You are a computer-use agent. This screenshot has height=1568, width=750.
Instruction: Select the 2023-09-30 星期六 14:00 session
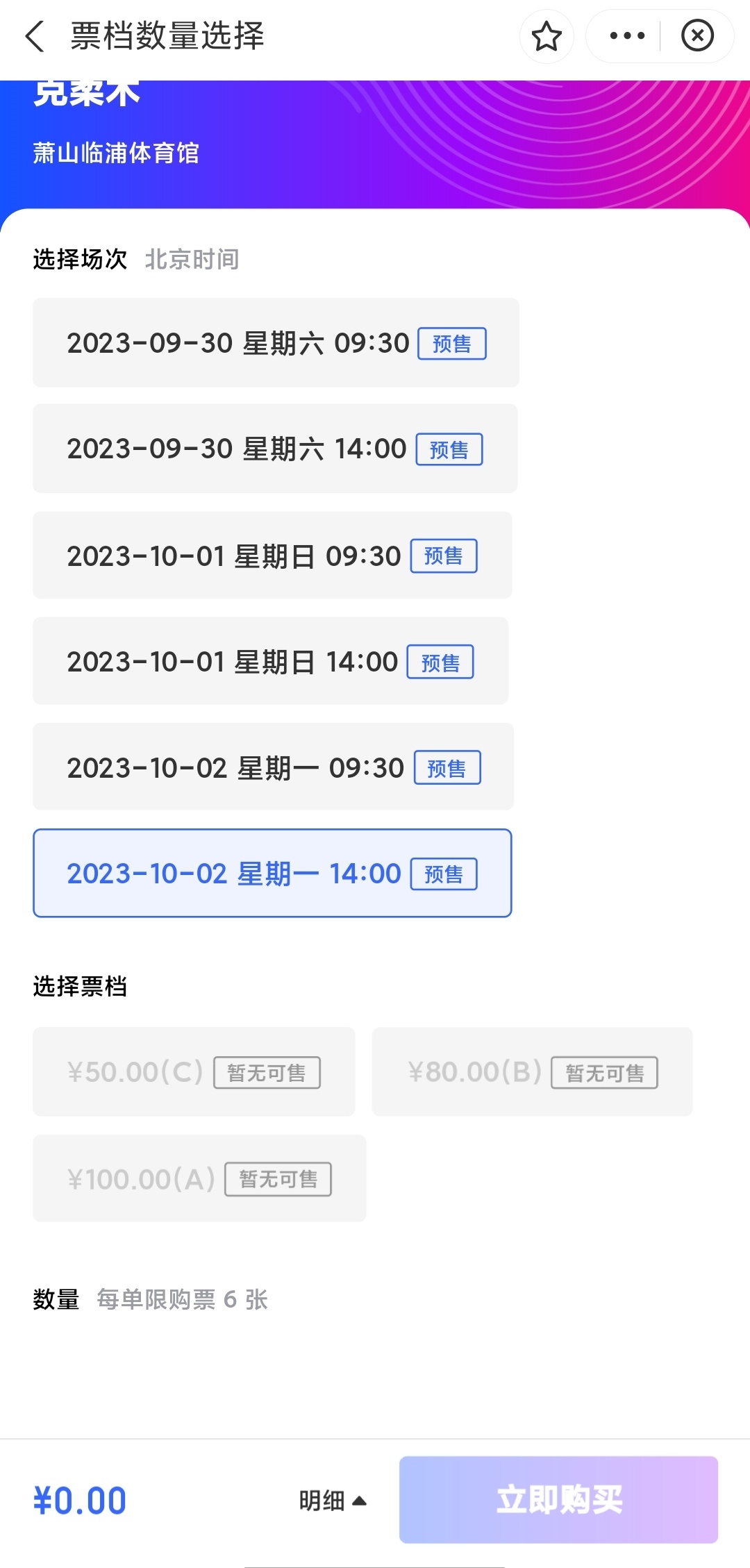click(x=275, y=449)
